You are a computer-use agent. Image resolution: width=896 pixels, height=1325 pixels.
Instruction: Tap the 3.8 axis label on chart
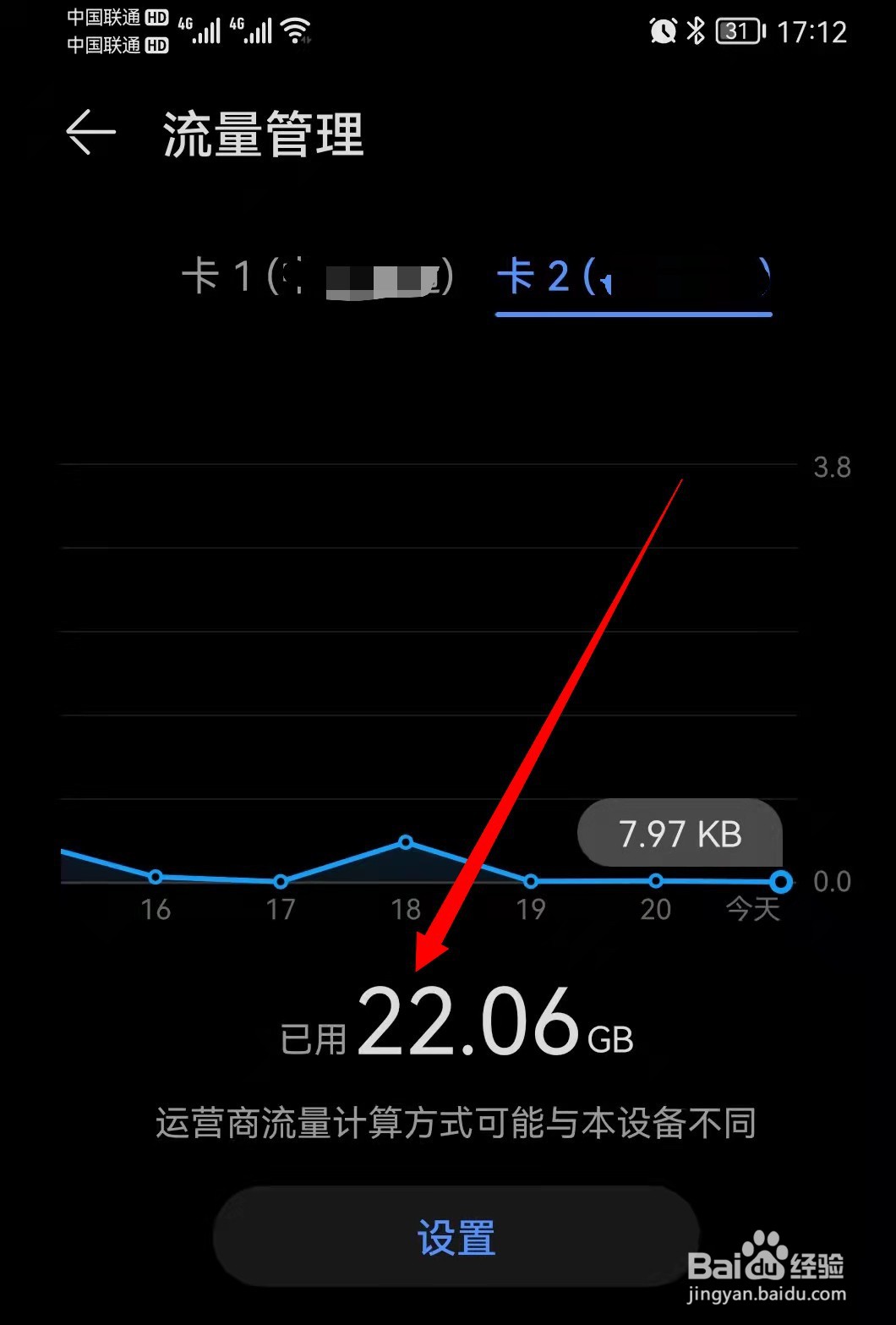coord(832,468)
